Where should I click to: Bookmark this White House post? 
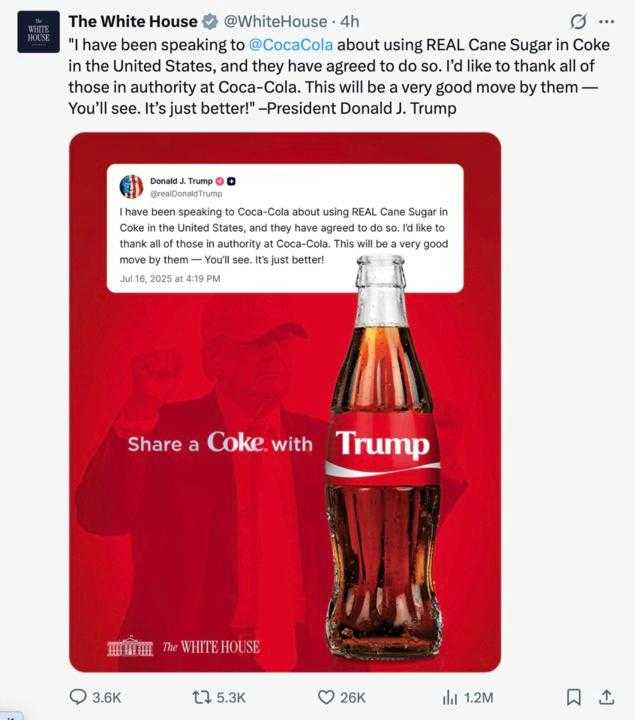574,697
